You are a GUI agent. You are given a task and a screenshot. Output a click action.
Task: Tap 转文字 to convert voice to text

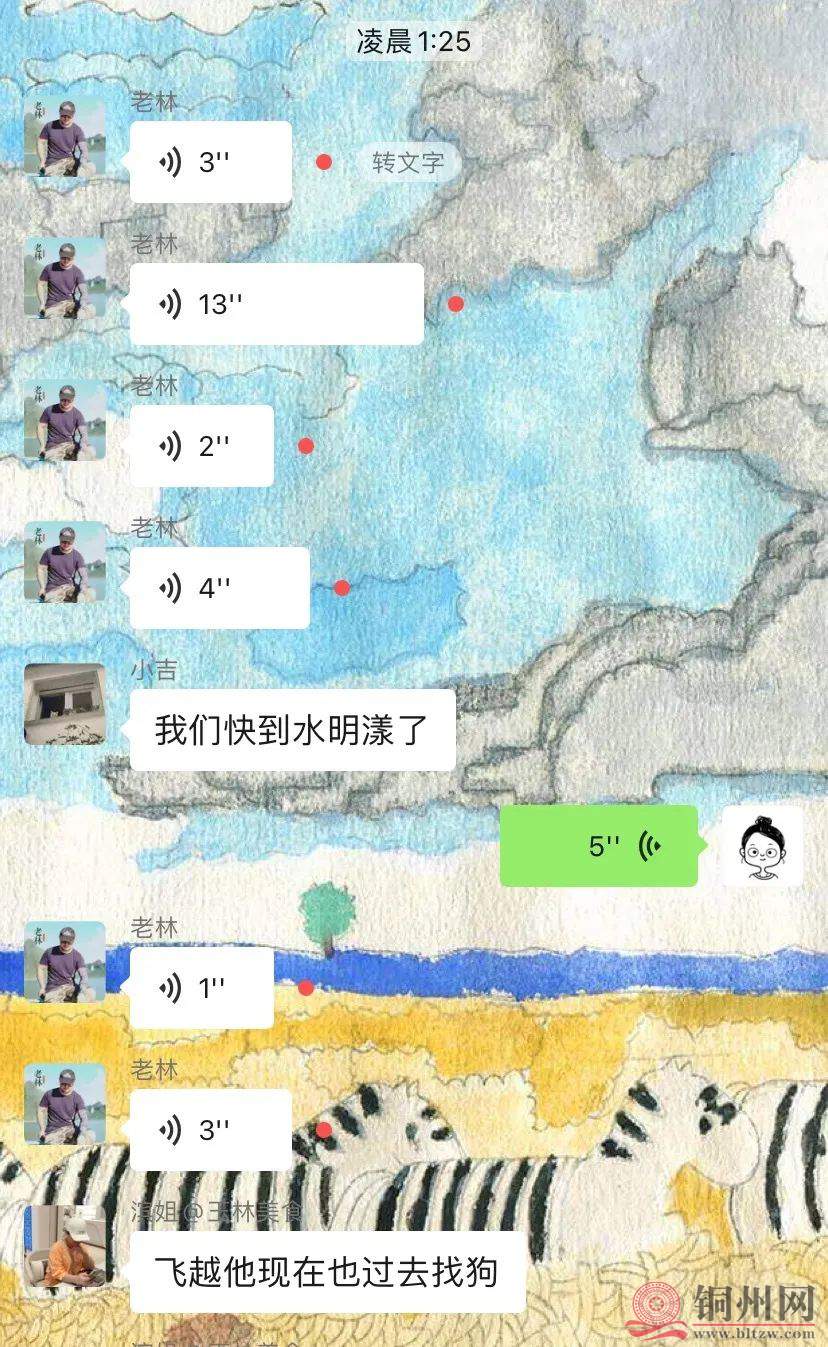point(407,163)
